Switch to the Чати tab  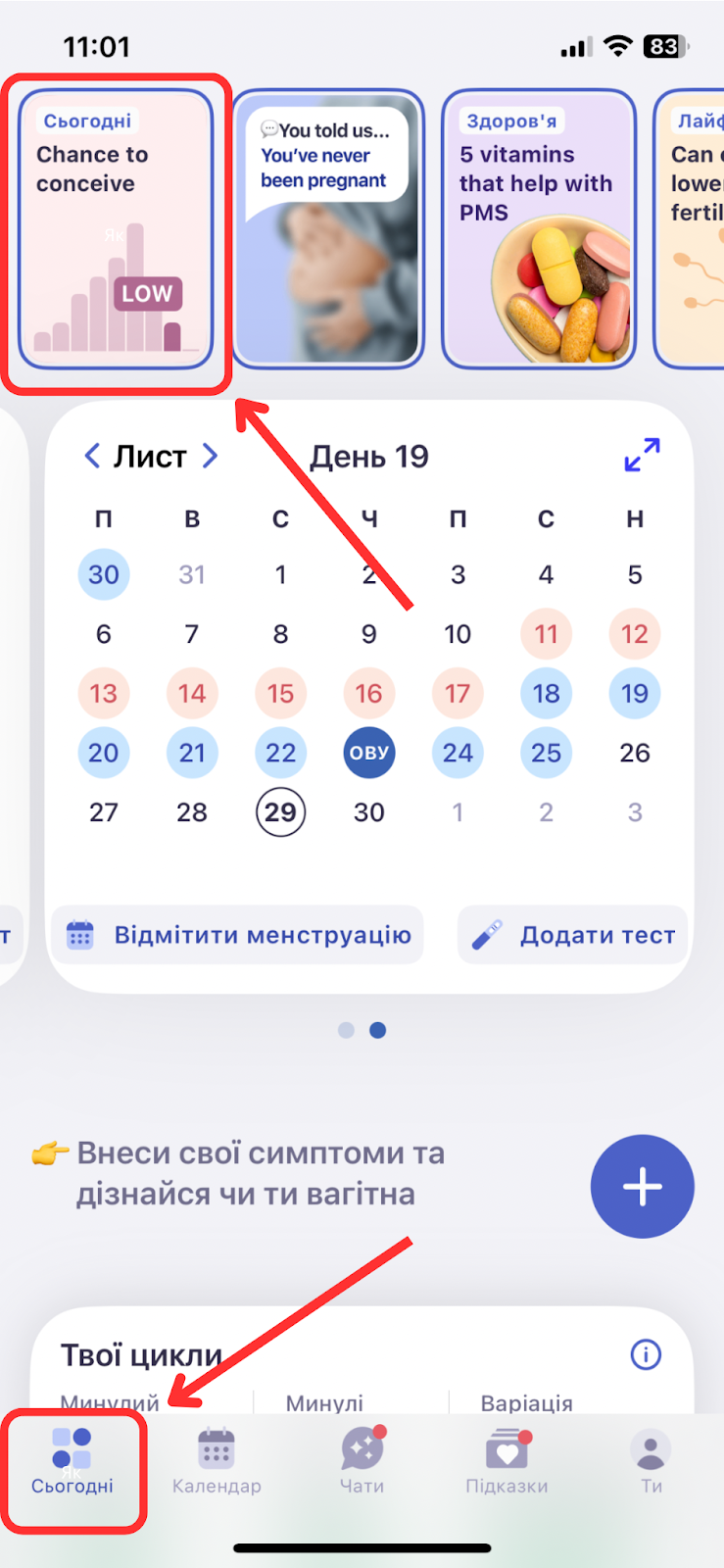coord(362,1461)
